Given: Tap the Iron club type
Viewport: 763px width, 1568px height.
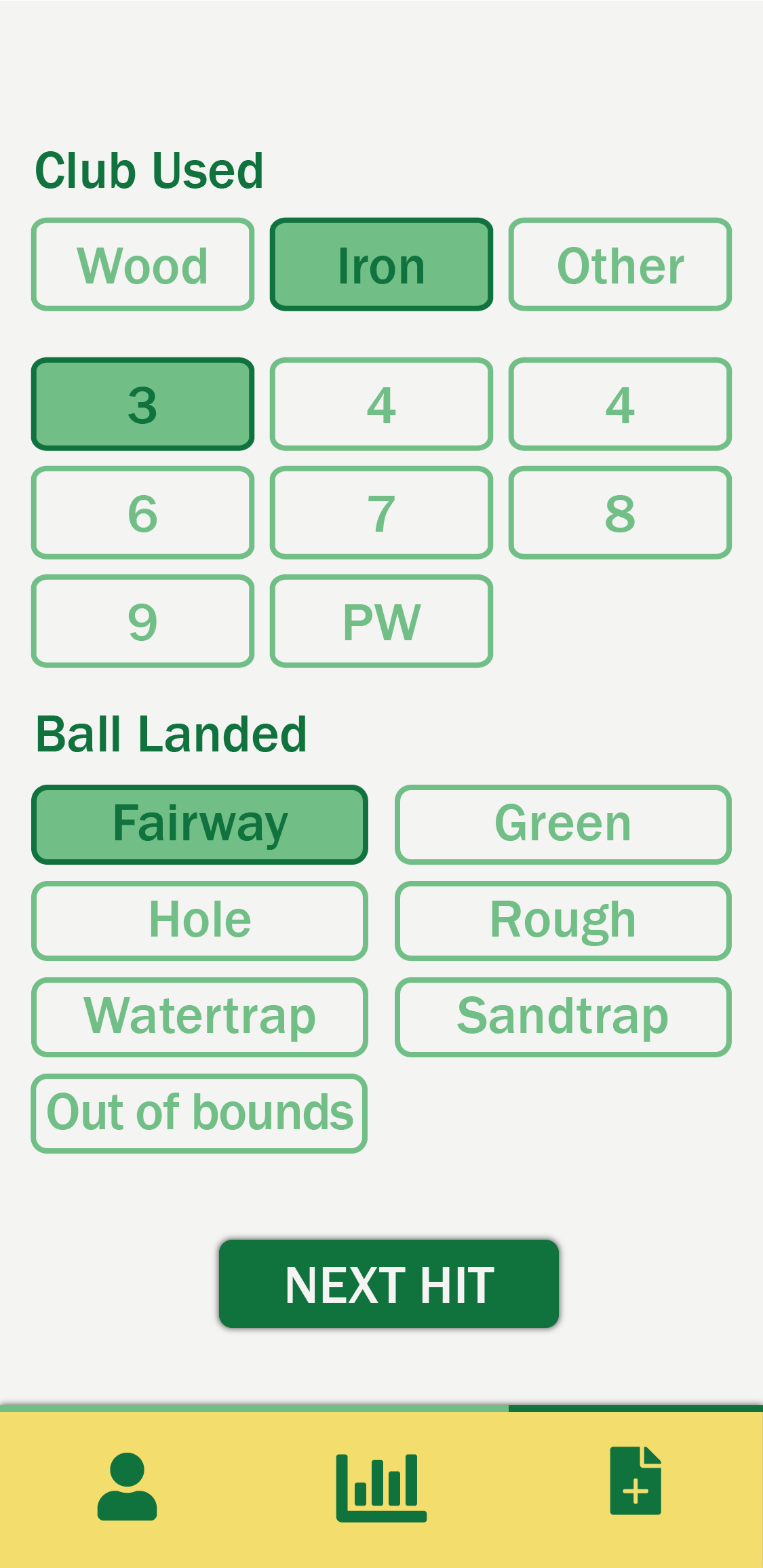Looking at the screenshot, I should point(381,264).
